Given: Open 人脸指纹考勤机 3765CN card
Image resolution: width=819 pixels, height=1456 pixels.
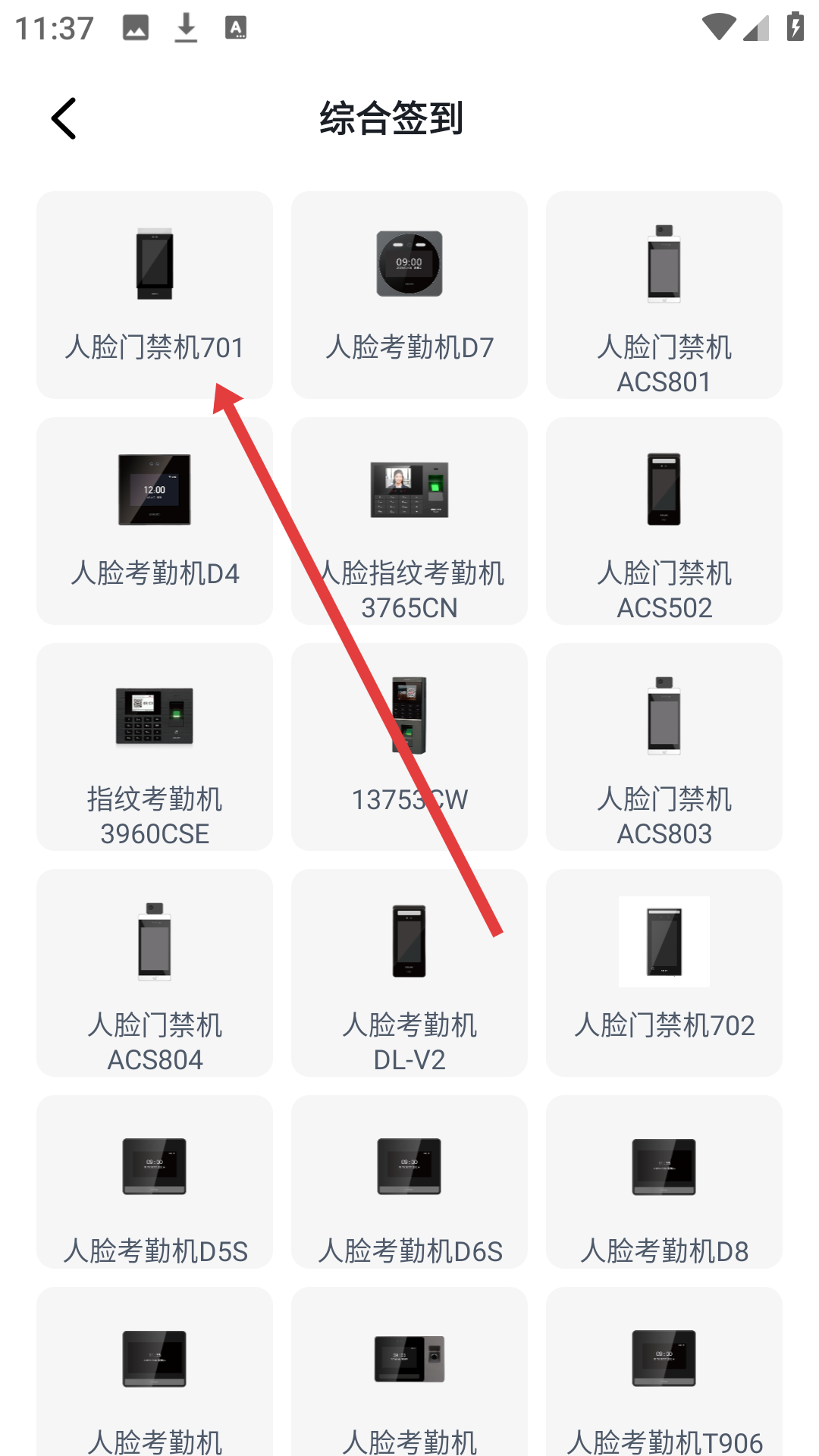Looking at the screenshot, I should [409, 521].
